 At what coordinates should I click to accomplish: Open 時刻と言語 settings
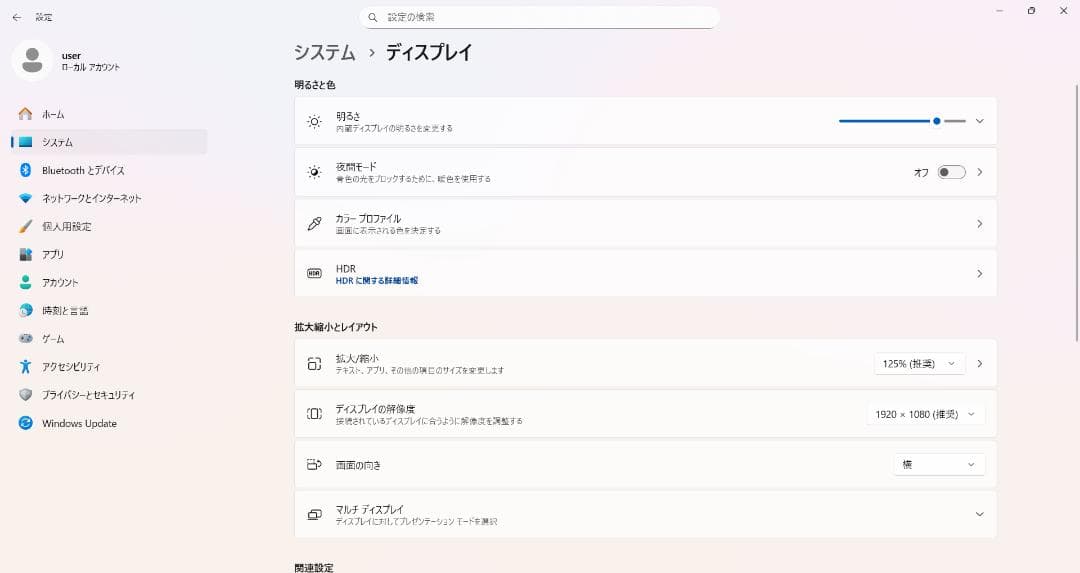[x=65, y=310]
